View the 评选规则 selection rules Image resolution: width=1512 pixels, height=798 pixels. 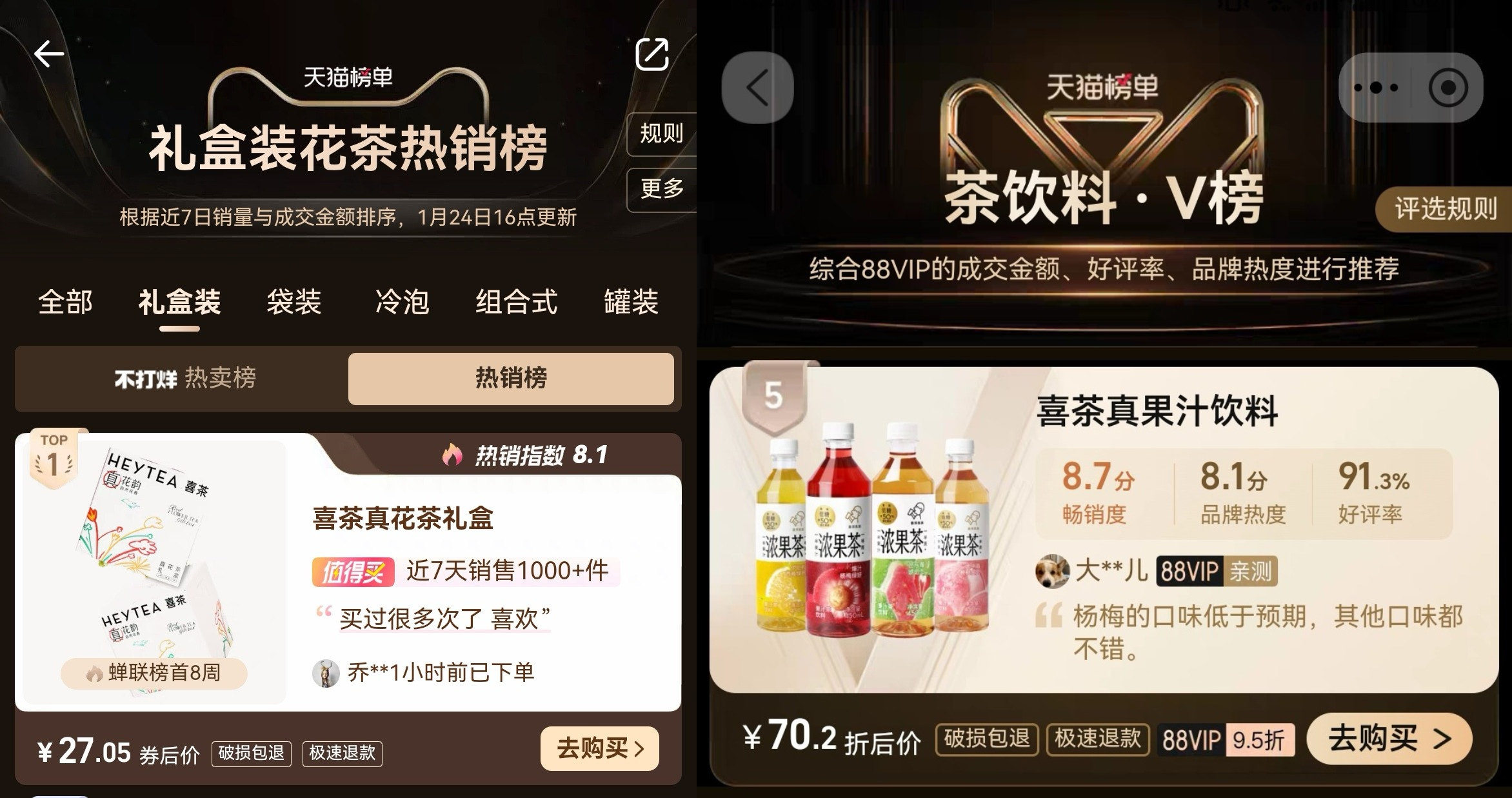pyautogui.click(x=1445, y=209)
